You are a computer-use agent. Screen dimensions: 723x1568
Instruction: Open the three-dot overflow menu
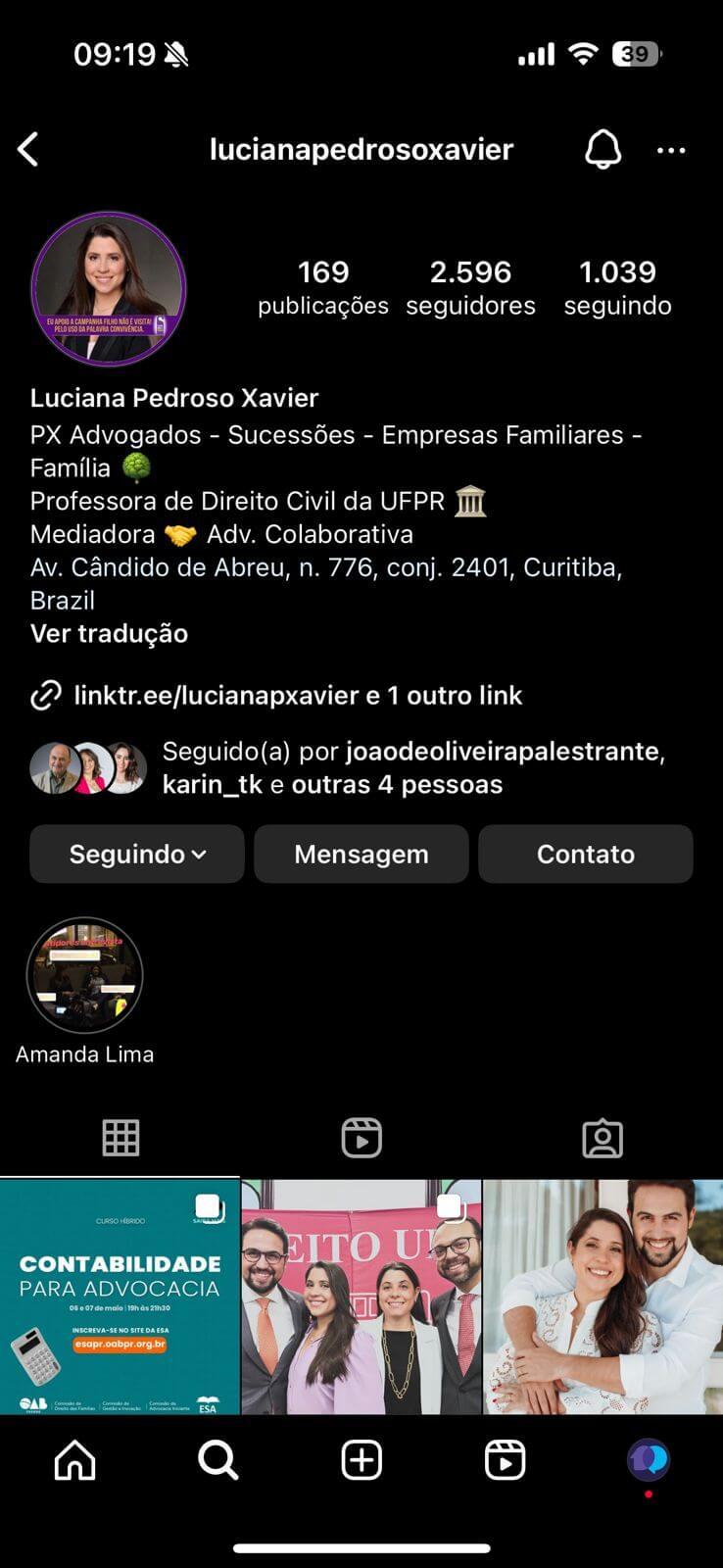(x=671, y=150)
